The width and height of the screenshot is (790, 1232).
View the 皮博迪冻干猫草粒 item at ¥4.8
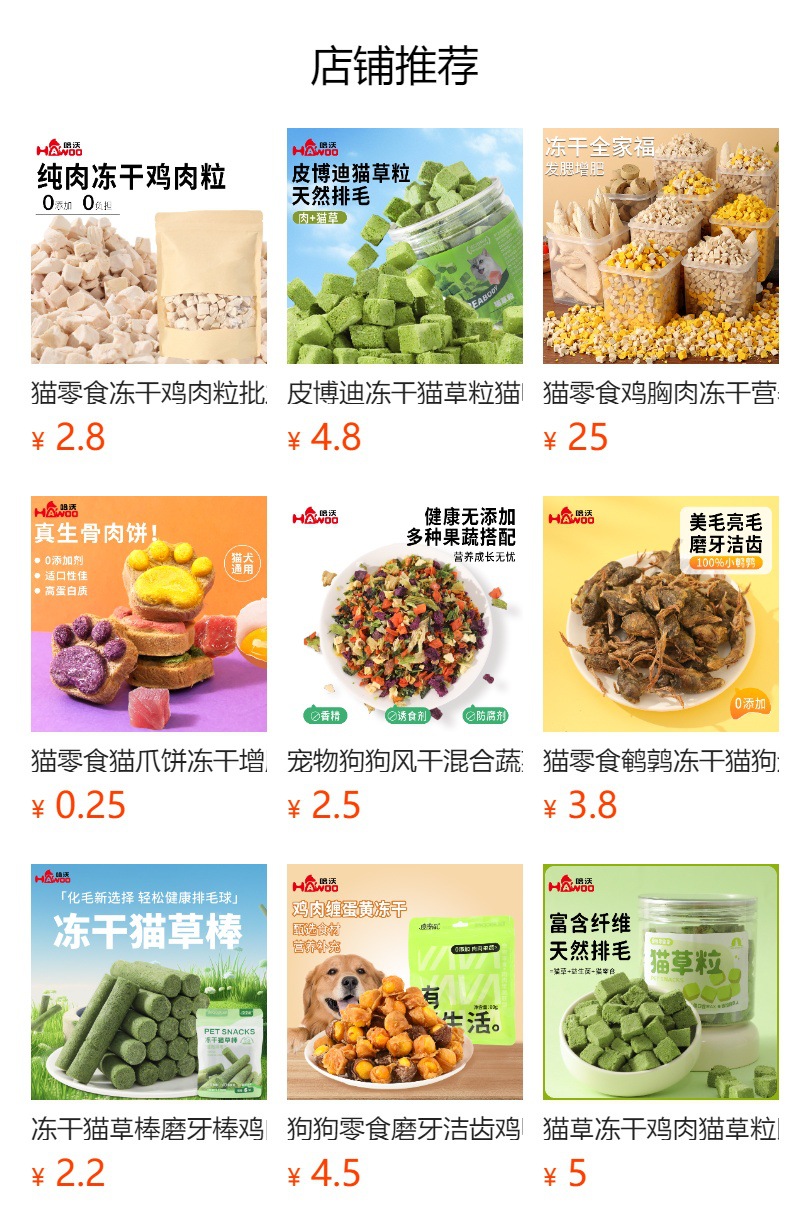pos(405,246)
